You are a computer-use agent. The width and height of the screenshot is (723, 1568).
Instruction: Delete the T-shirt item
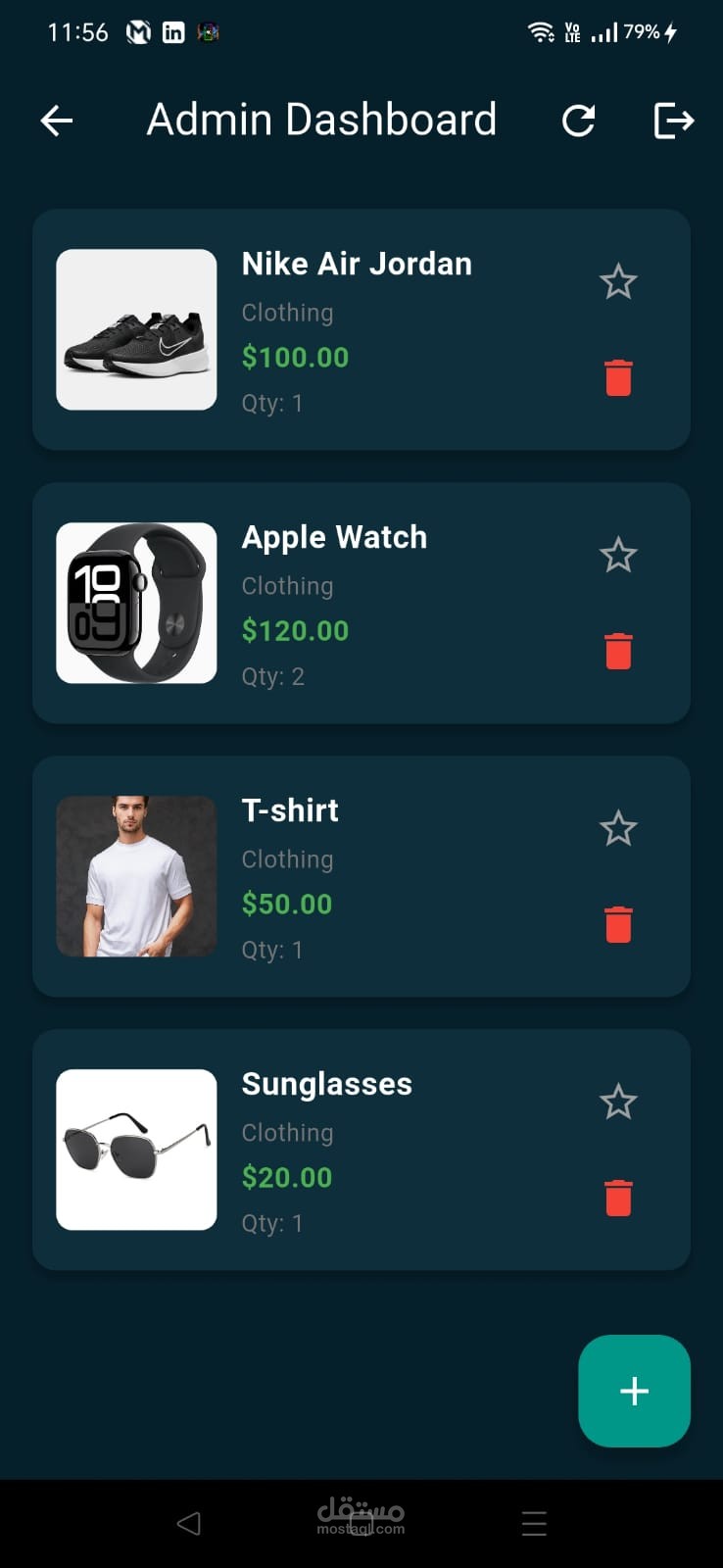click(x=618, y=925)
